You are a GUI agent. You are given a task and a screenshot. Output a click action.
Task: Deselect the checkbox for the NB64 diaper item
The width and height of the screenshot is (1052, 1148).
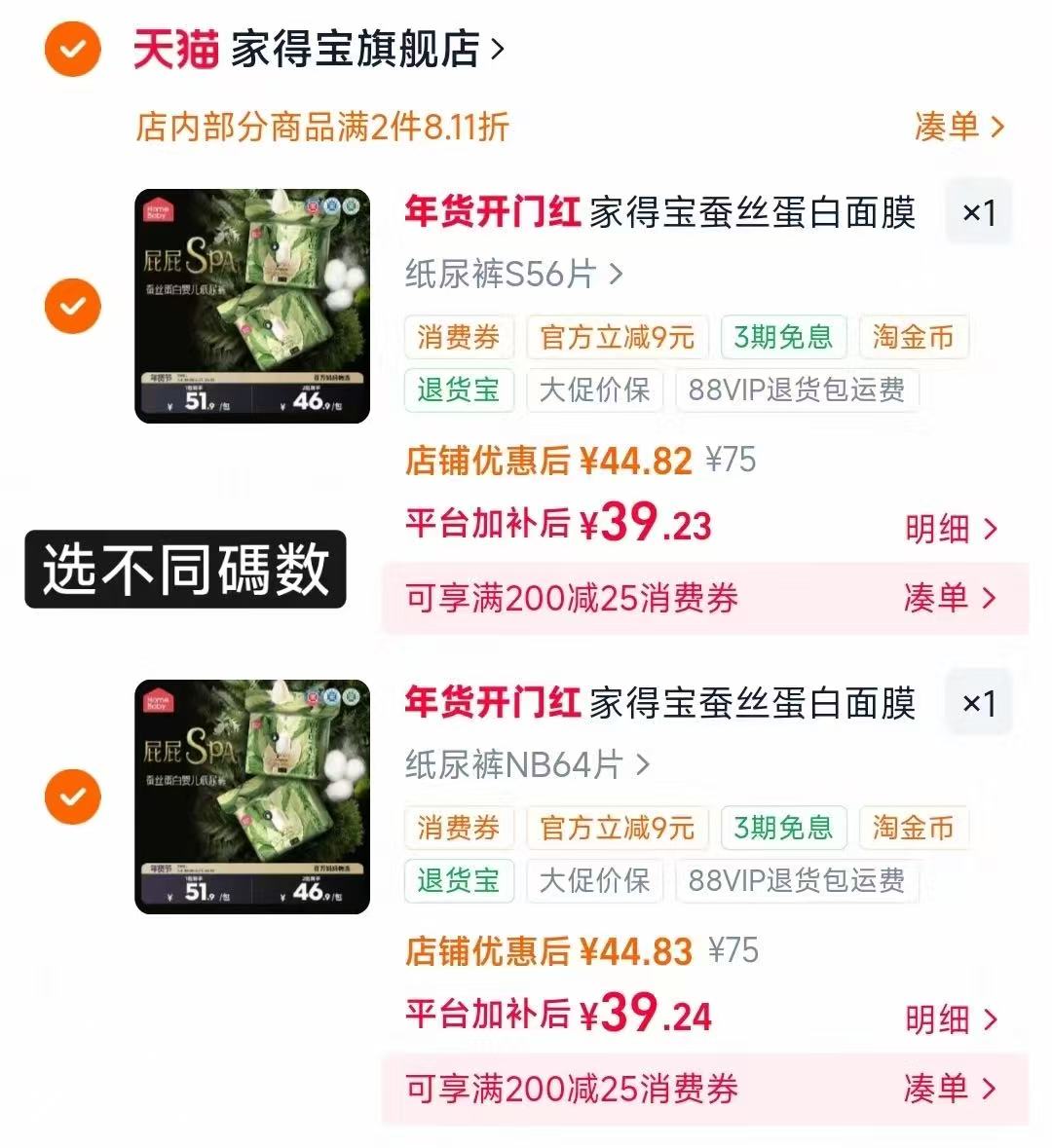(72, 796)
